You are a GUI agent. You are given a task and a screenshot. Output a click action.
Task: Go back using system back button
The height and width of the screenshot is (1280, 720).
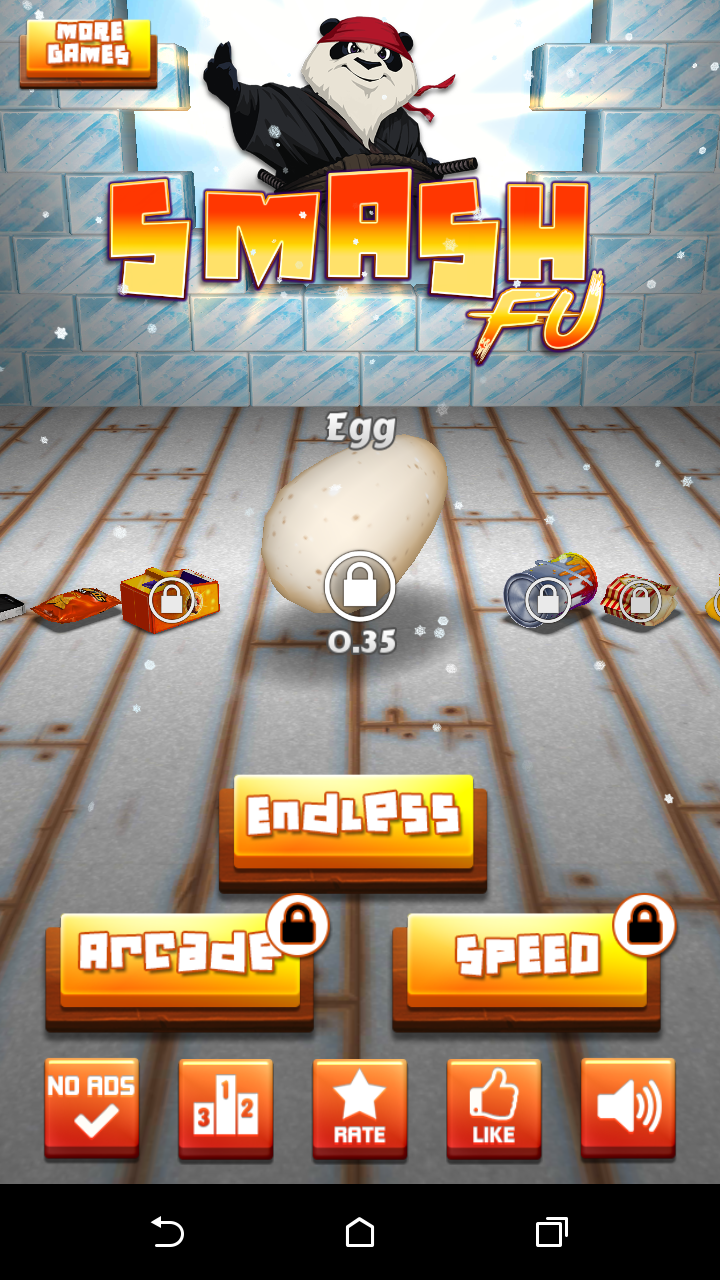pyautogui.click(x=167, y=1232)
